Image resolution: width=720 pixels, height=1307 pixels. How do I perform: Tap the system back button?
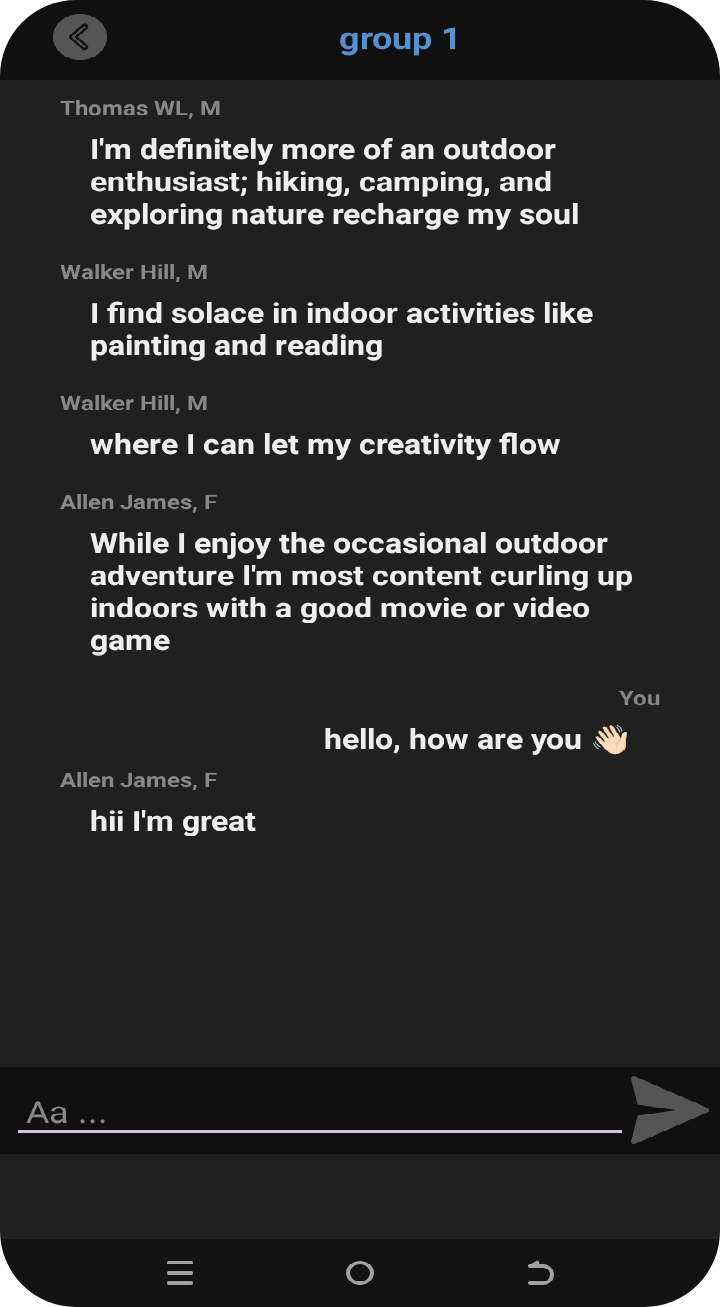point(540,1273)
